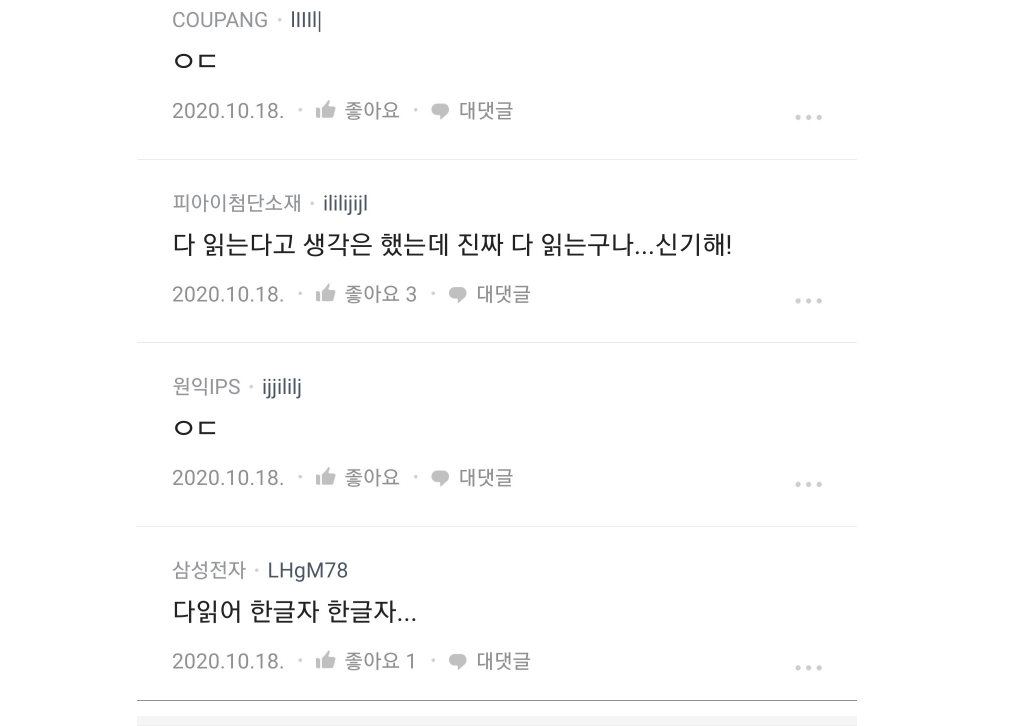
Task: Like the COUPANG comment
Action: point(357,111)
